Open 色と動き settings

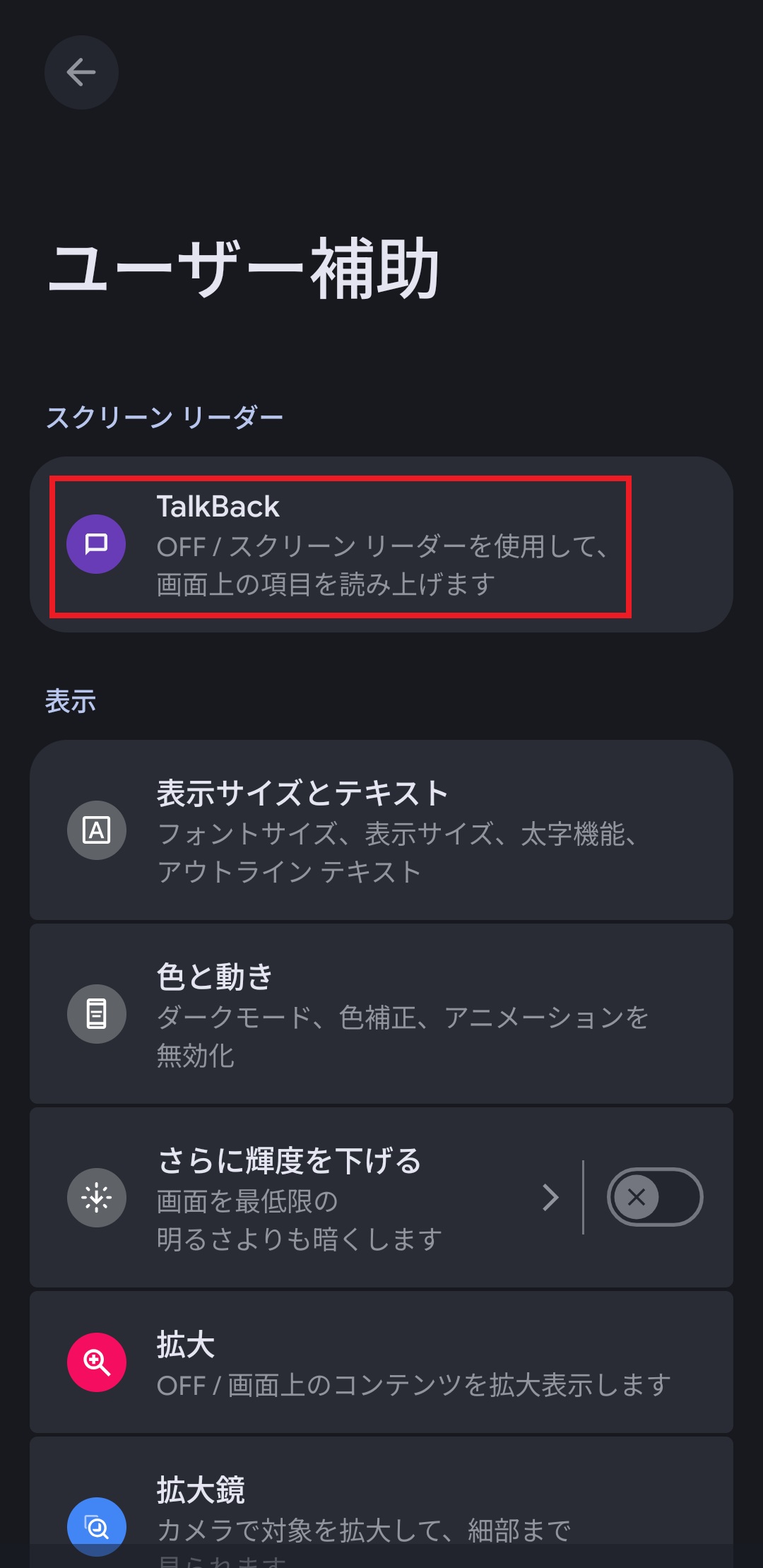pyautogui.click(x=381, y=1014)
